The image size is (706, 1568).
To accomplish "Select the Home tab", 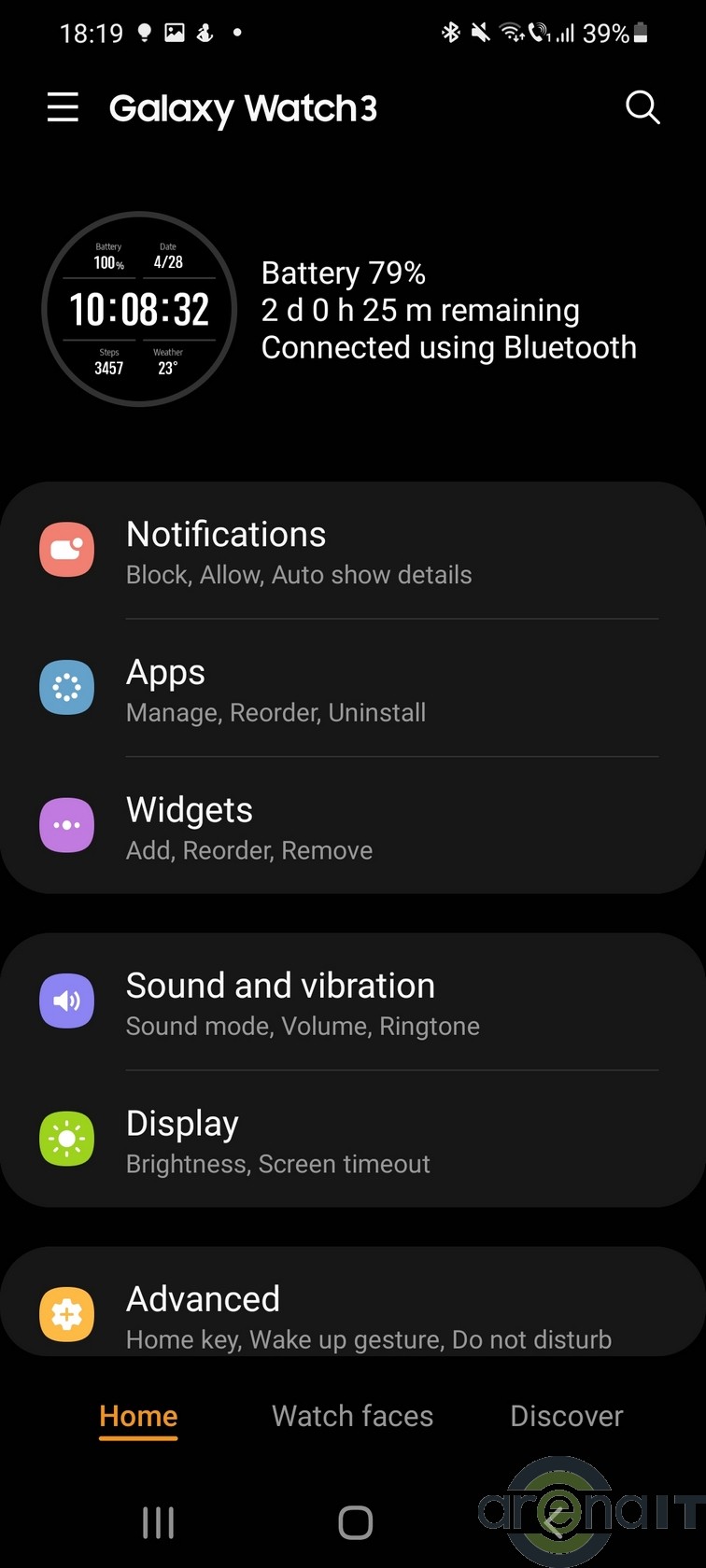I will (138, 1416).
